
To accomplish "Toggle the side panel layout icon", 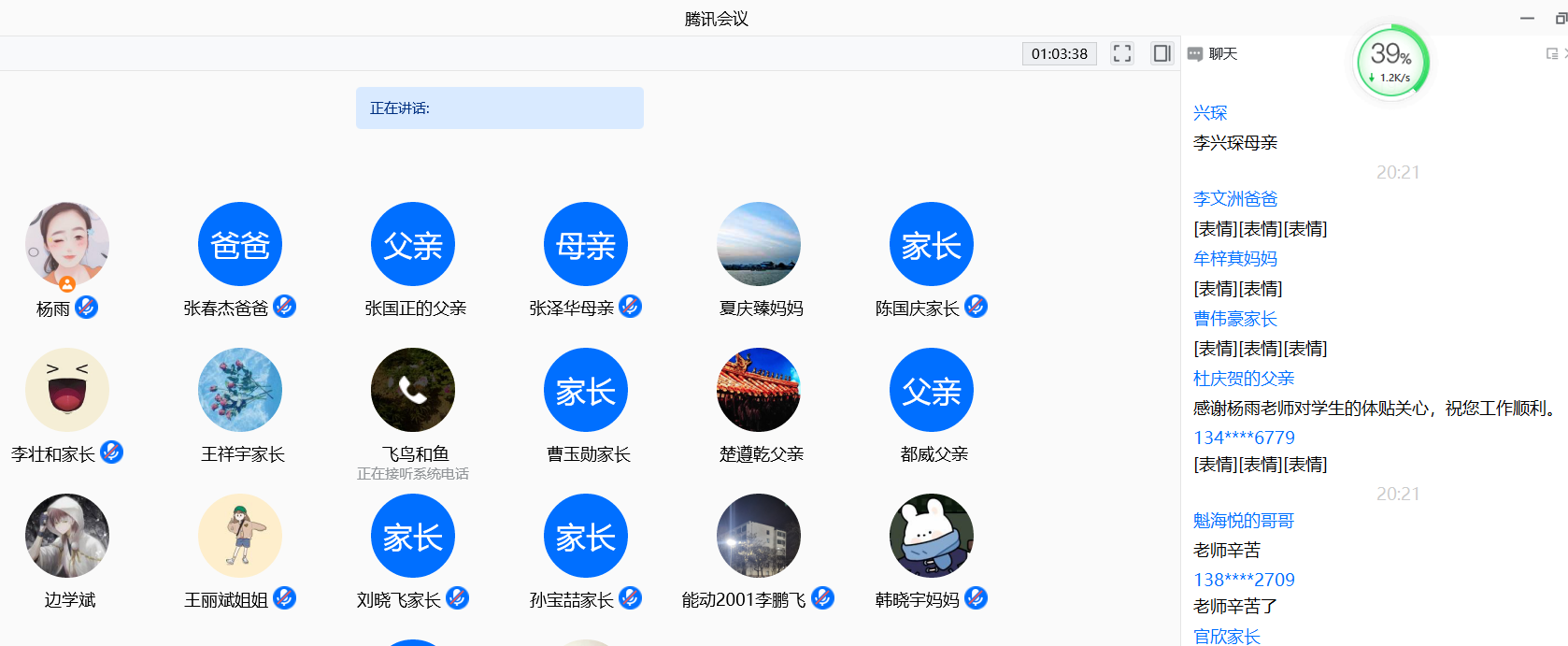I will click(x=1162, y=53).
